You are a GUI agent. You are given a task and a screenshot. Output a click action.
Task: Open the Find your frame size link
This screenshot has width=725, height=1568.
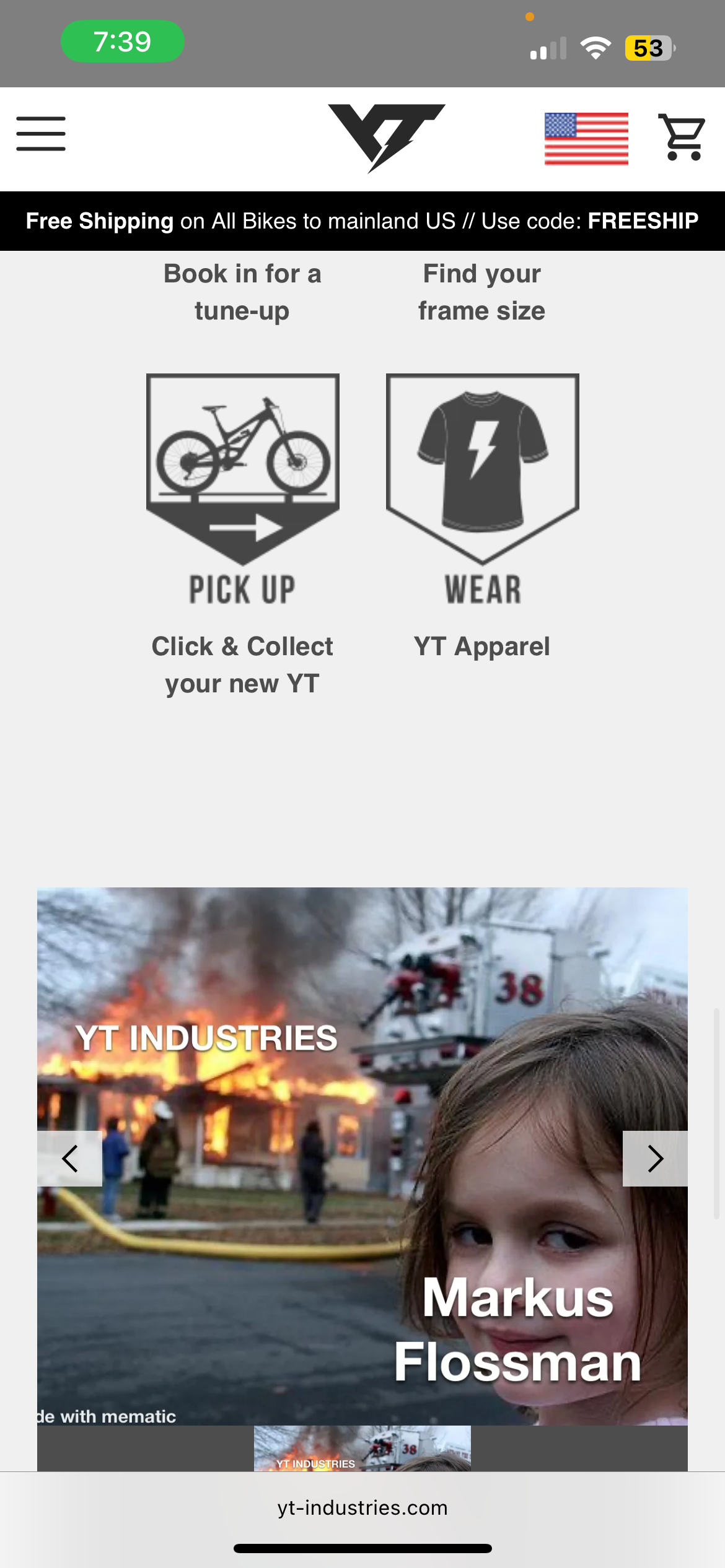(481, 292)
